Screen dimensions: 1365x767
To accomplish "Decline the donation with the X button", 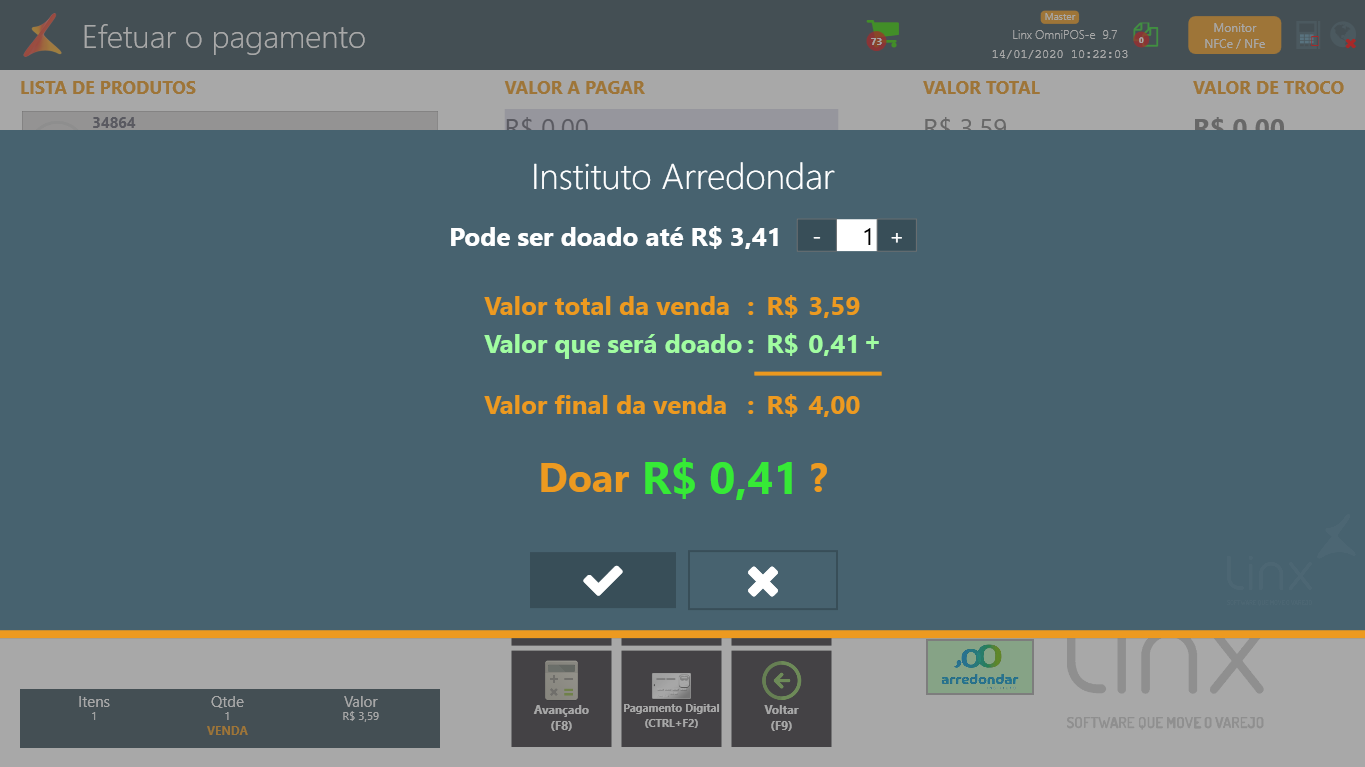I will (x=762, y=580).
